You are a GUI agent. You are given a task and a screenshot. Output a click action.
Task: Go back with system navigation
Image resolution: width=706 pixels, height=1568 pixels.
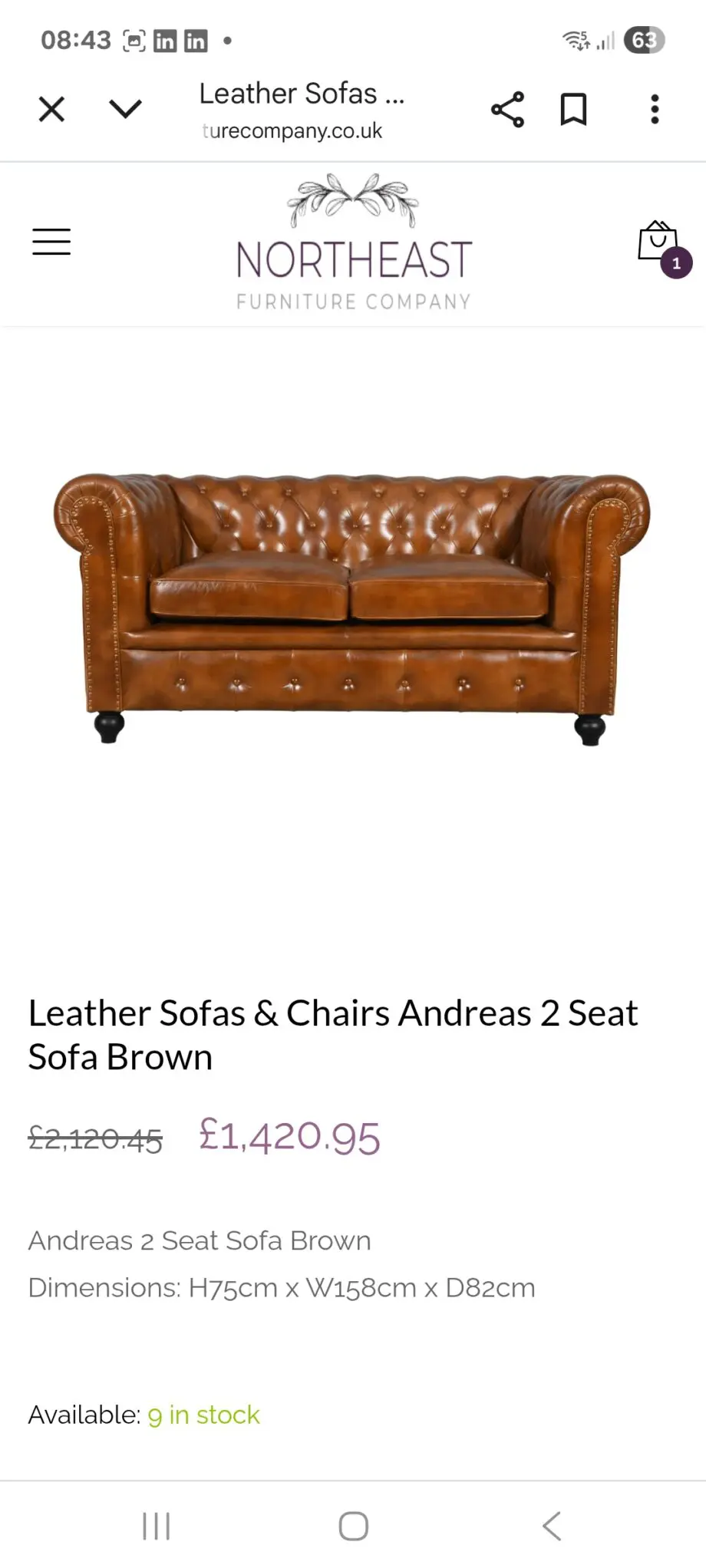[x=552, y=1526]
